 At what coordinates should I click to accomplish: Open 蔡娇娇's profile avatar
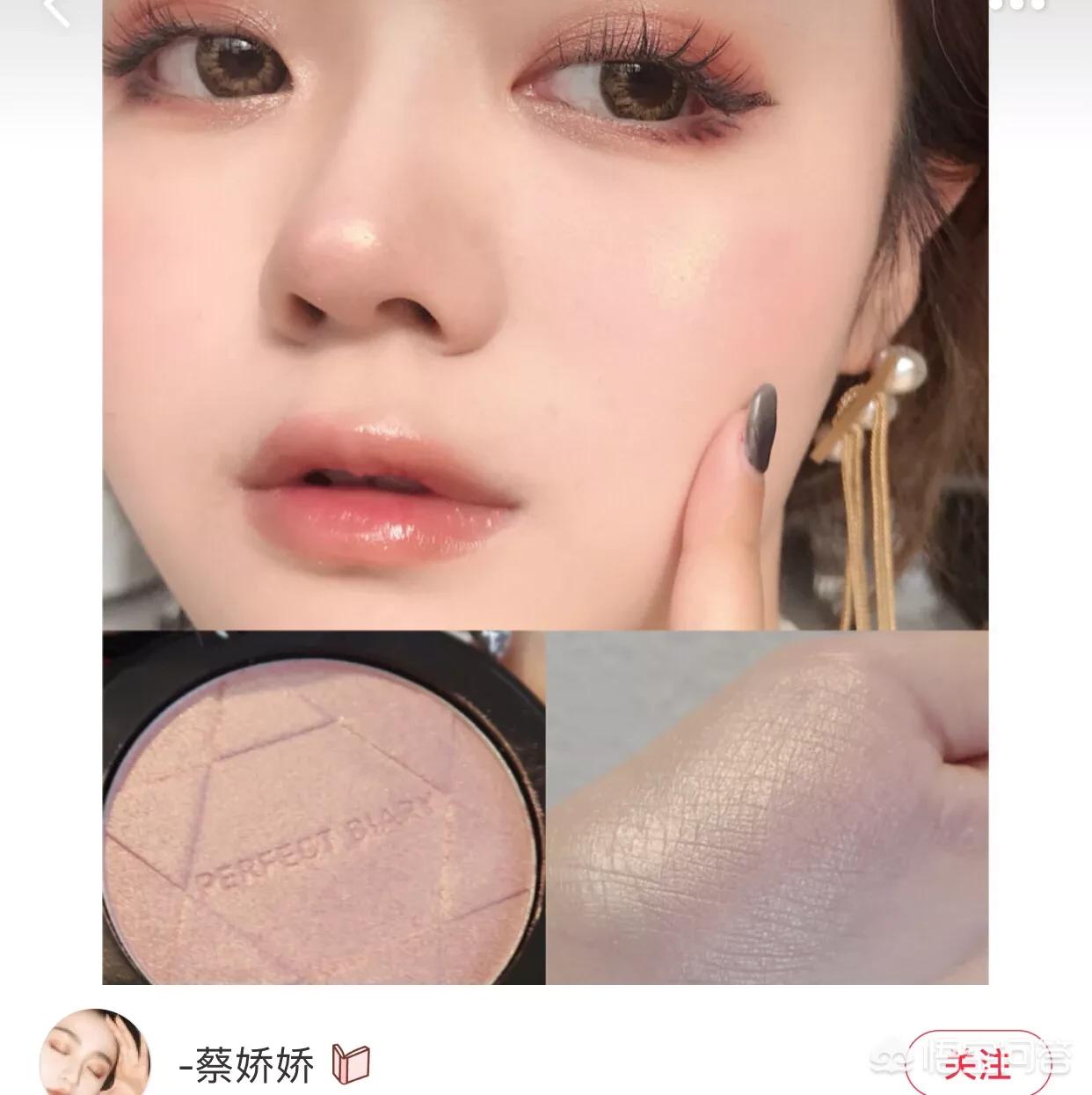point(95,1054)
